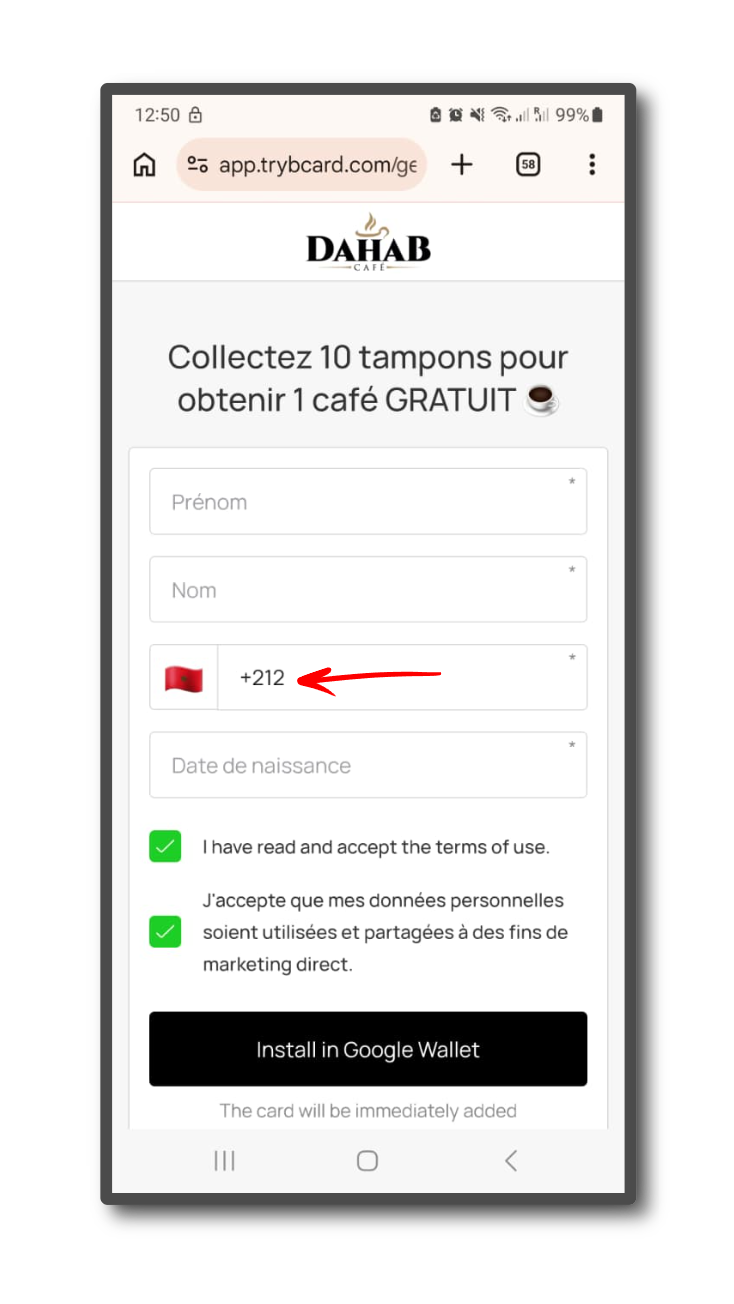Uncheck the accept terms of use checkbox
Image resolution: width=734 pixels, height=1304 pixels.
(x=166, y=847)
